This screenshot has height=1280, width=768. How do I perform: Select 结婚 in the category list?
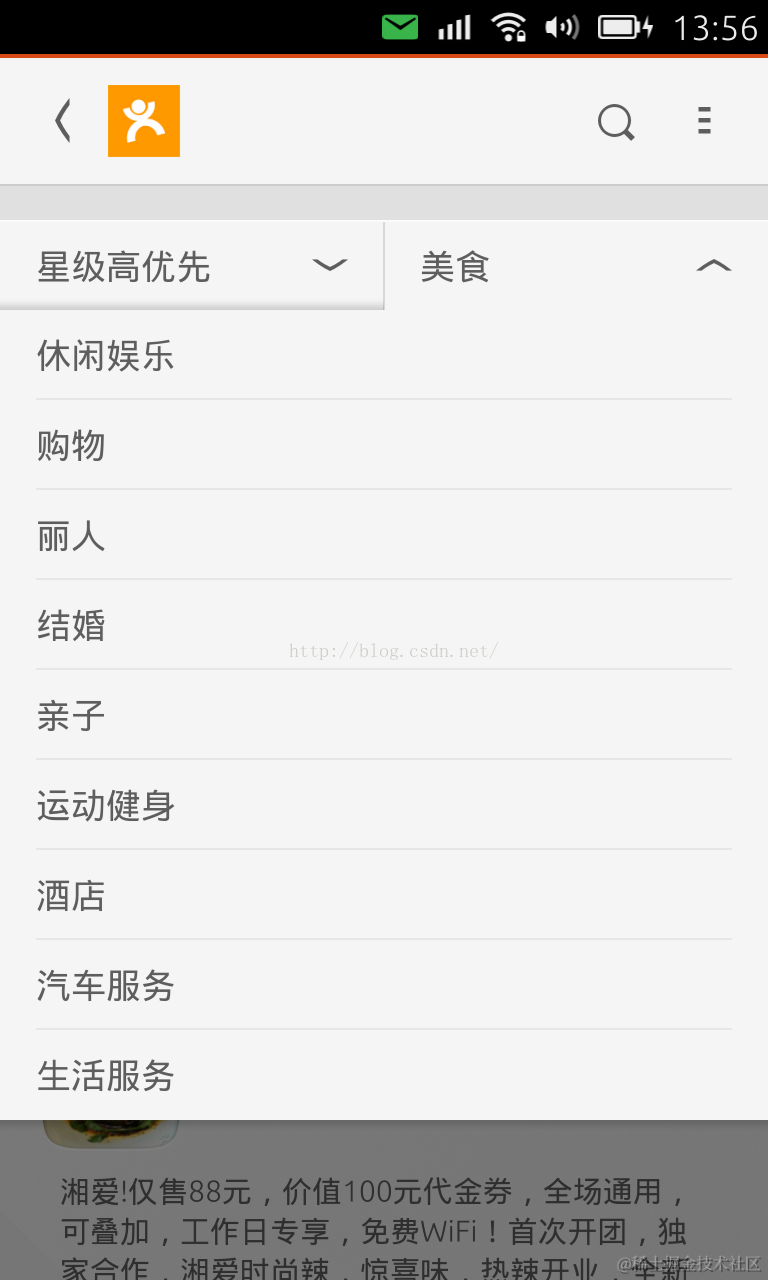pos(384,626)
